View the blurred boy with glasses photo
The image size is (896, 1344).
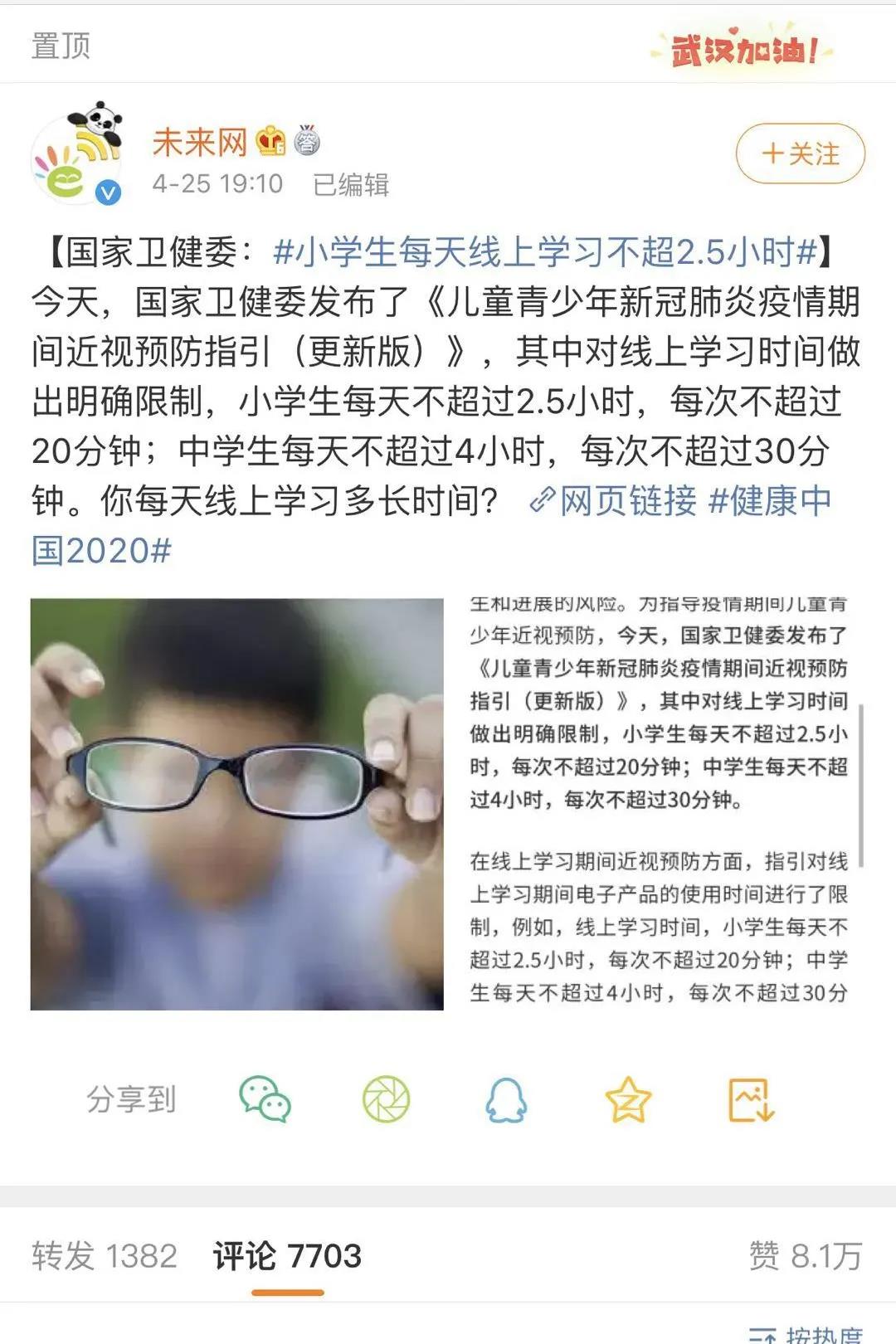(237, 803)
